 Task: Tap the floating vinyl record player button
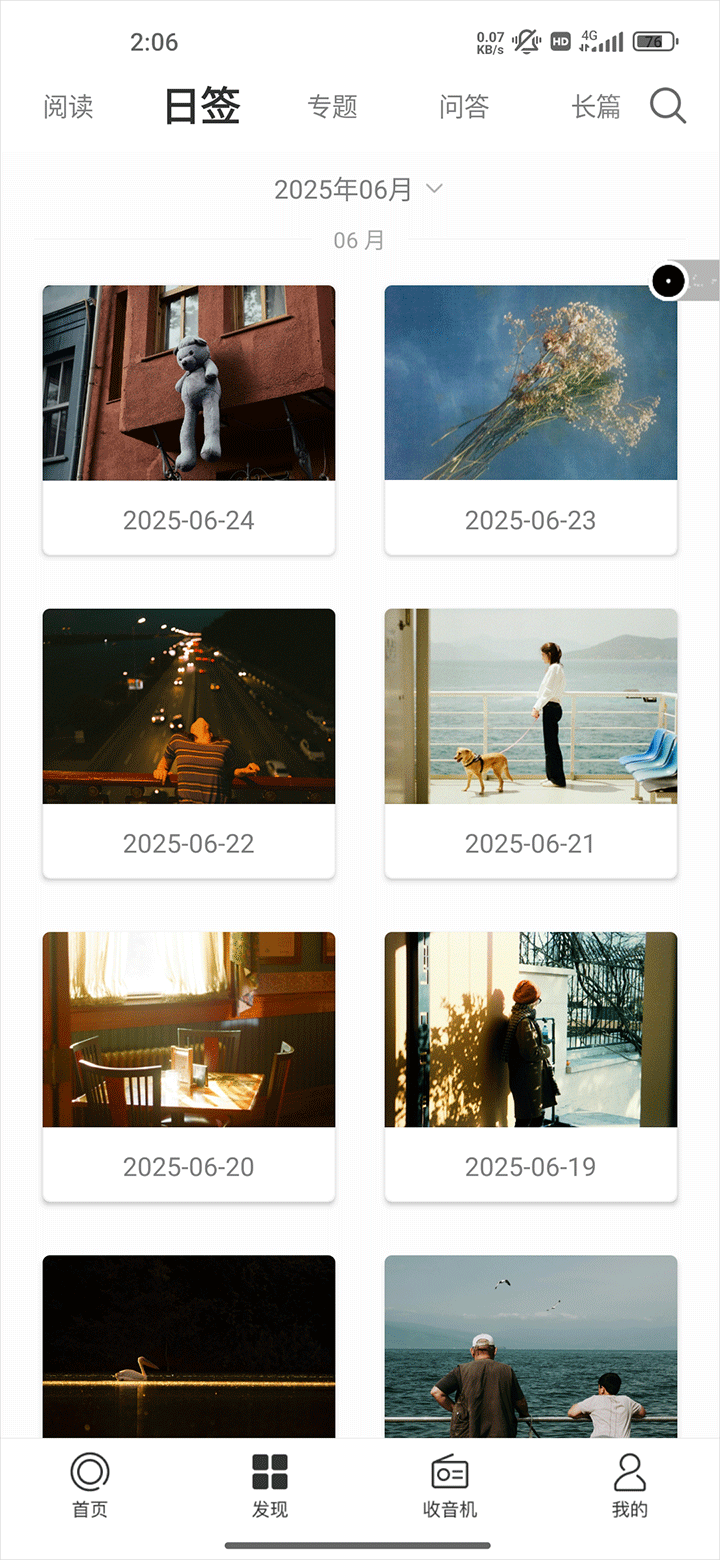(x=669, y=281)
